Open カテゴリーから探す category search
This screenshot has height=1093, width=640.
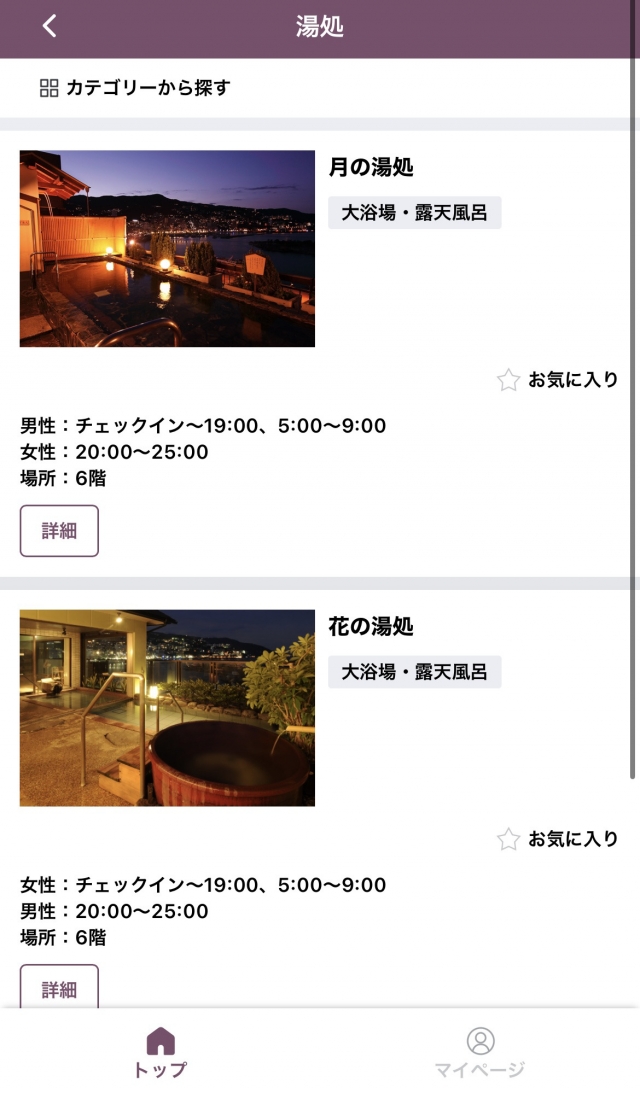click(135, 88)
